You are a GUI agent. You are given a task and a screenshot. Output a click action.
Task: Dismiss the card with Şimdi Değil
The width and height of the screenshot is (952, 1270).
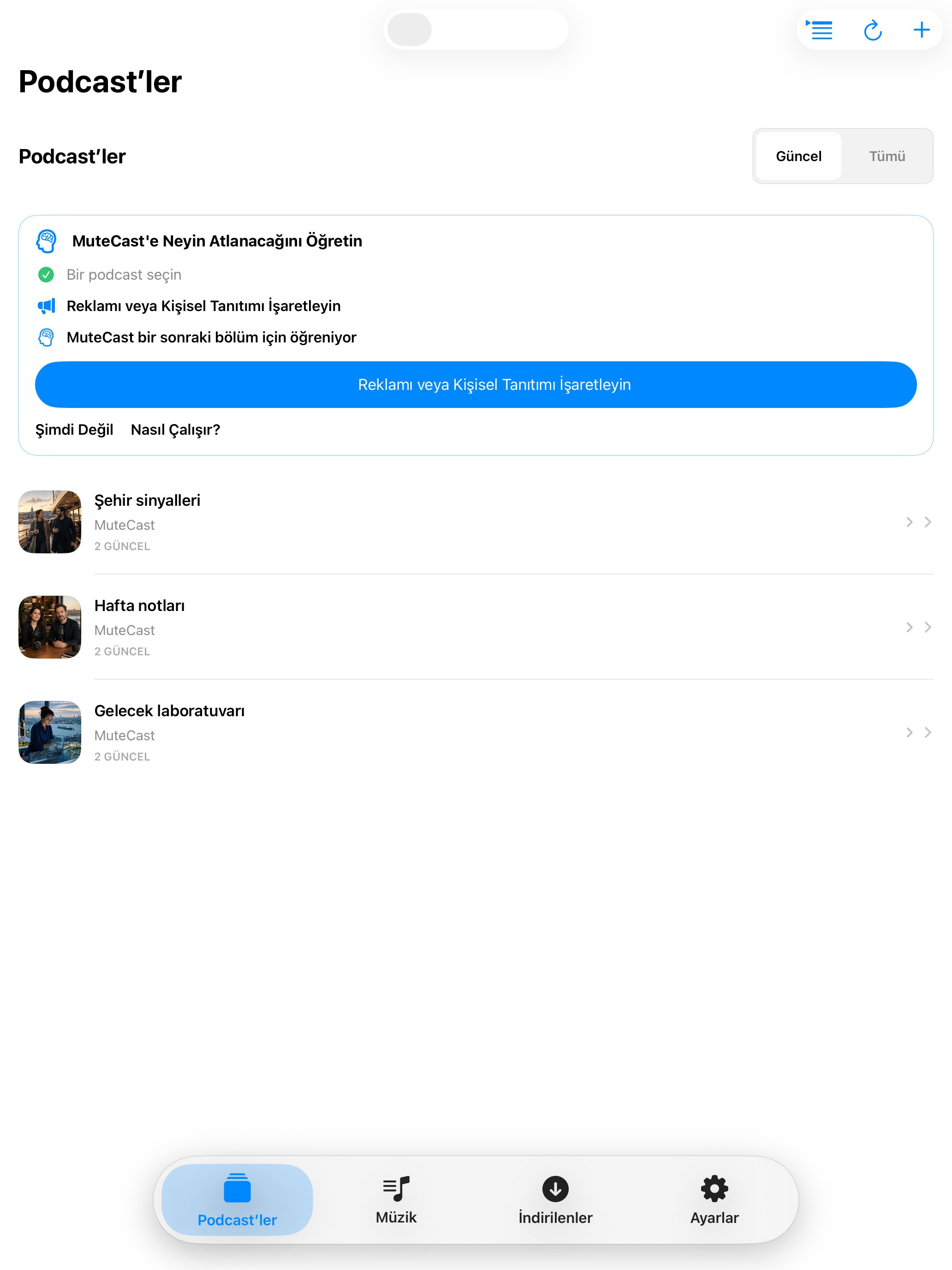pyautogui.click(x=74, y=430)
